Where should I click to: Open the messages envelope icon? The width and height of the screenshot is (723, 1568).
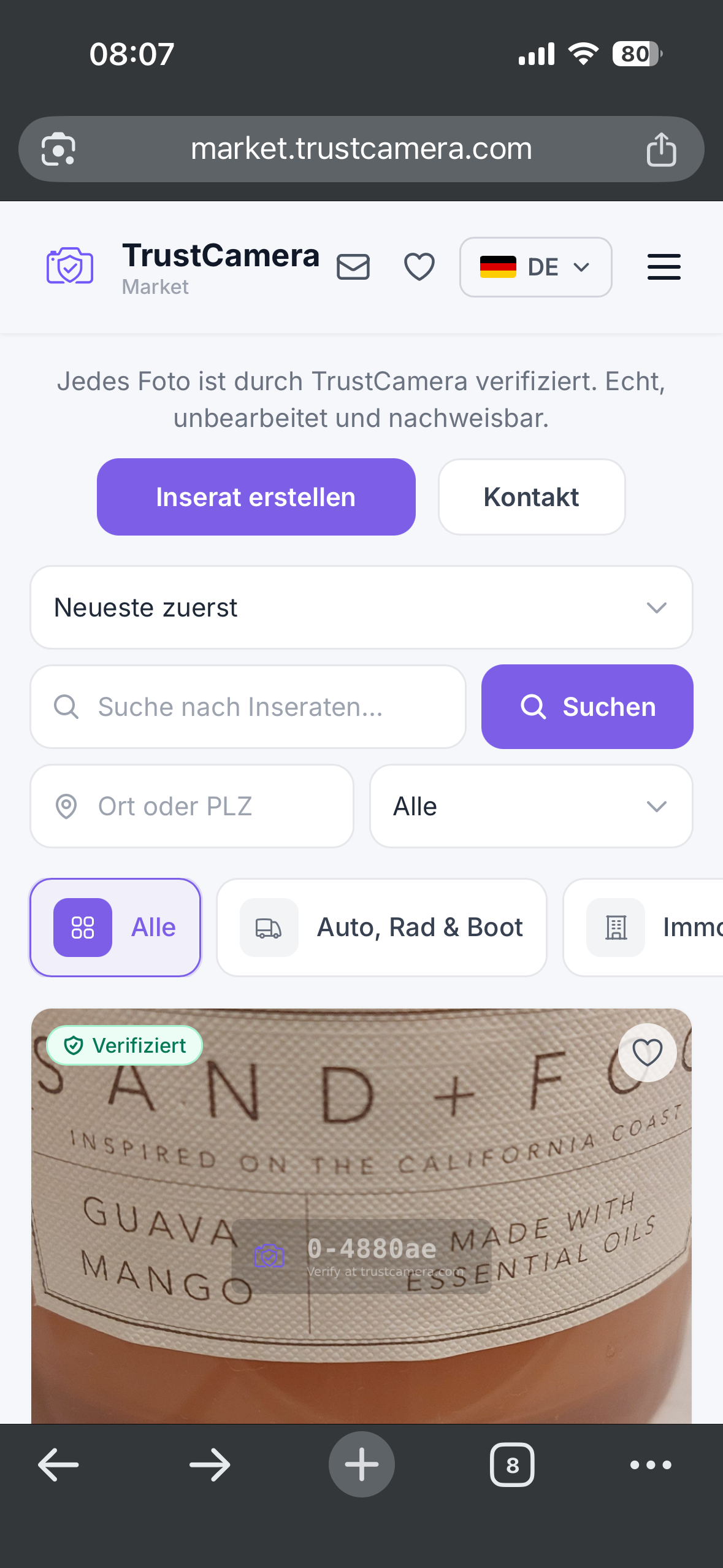pyautogui.click(x=353, y=267)
